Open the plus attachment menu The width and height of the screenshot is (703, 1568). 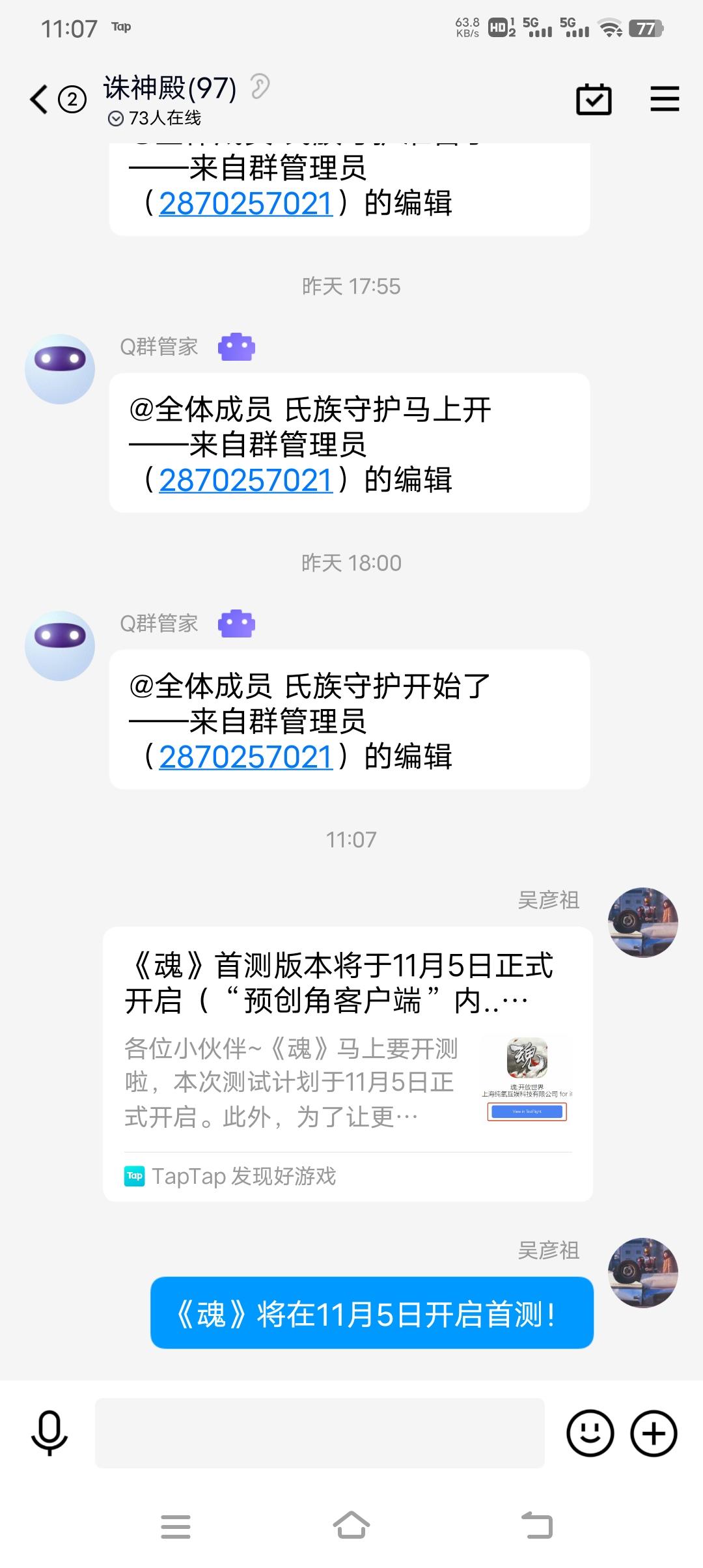pyautogui.click(x=654, y=1433)
